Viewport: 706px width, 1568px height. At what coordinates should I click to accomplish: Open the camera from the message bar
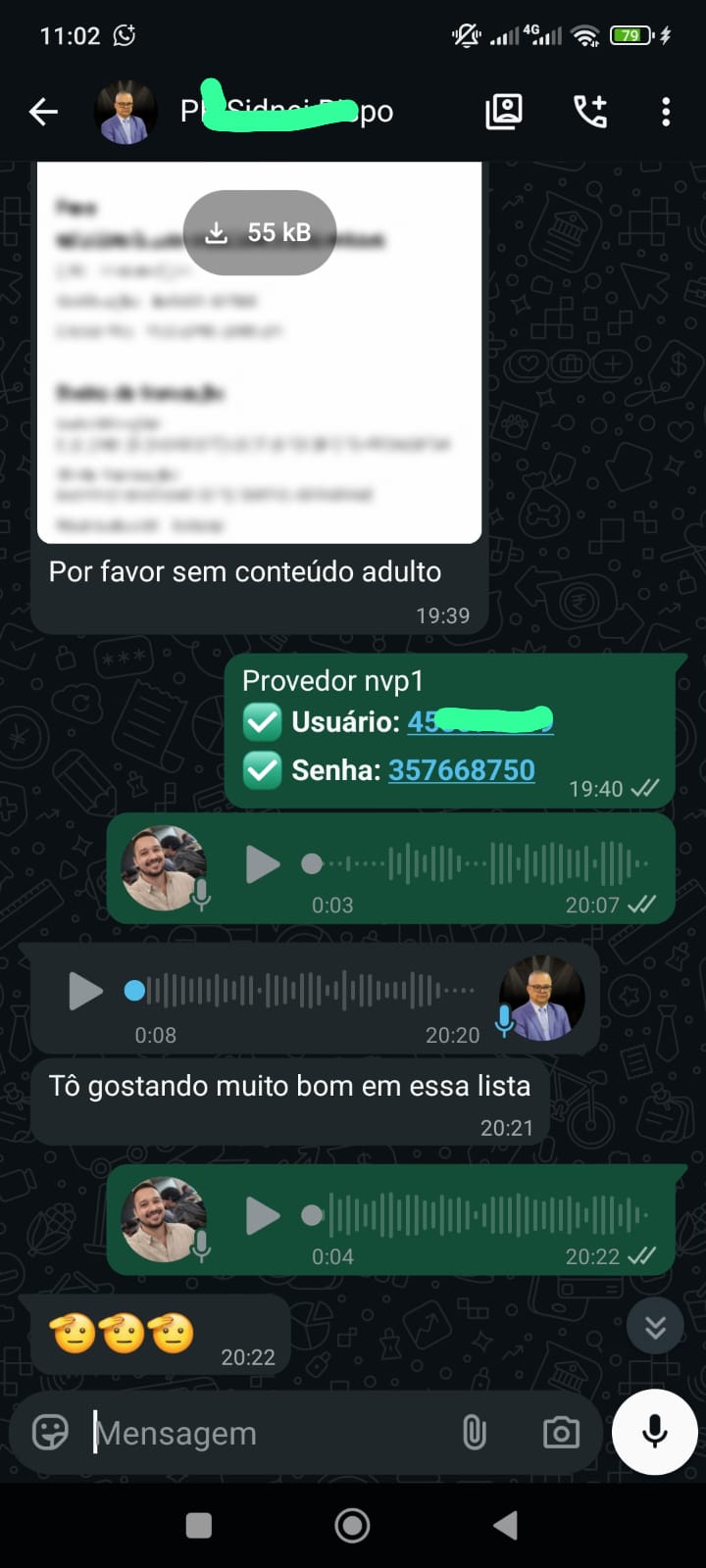pos(561,1433)
